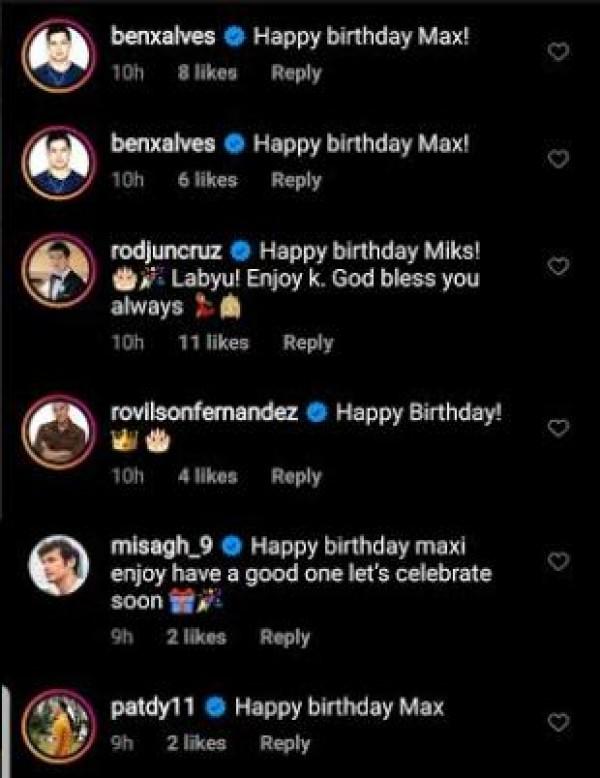
Task: Reply to rovilsonfernandez's comment
Action: [x=296, y=476]
